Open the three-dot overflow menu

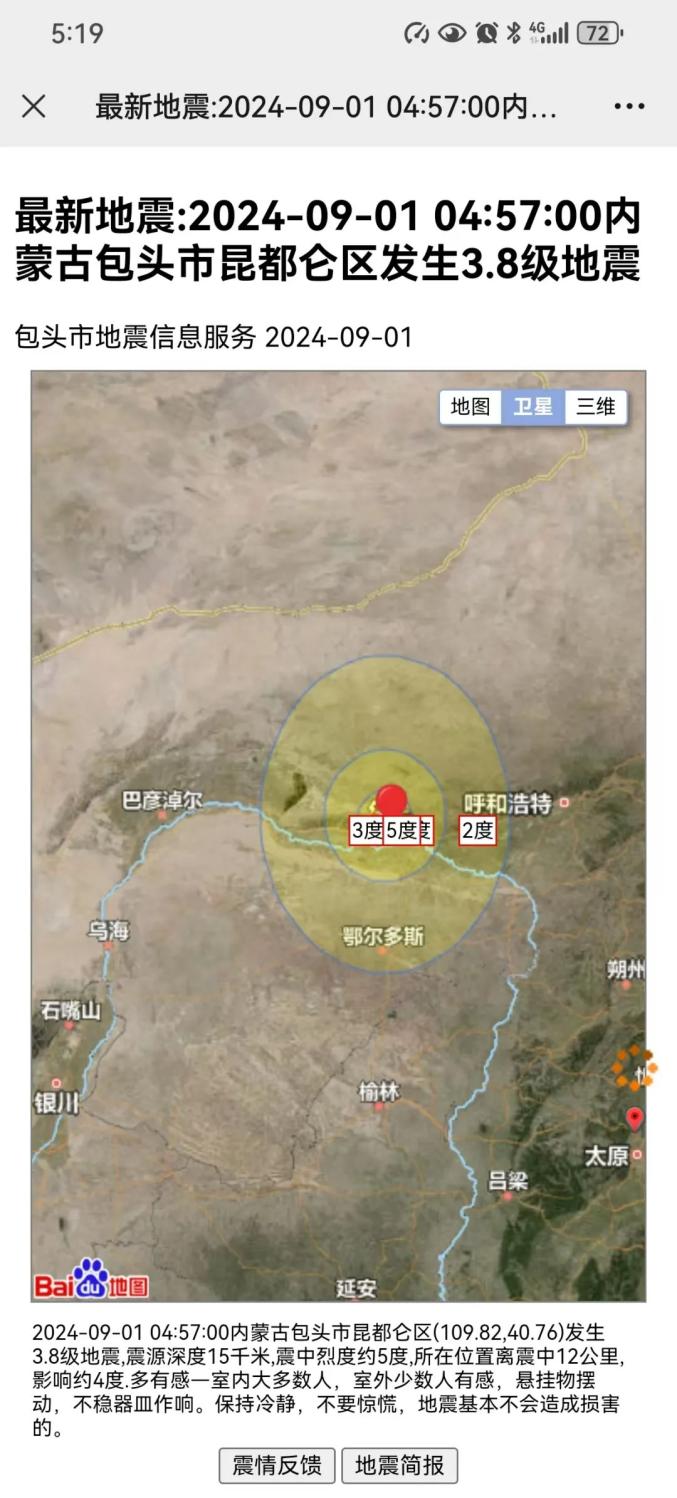629,107
